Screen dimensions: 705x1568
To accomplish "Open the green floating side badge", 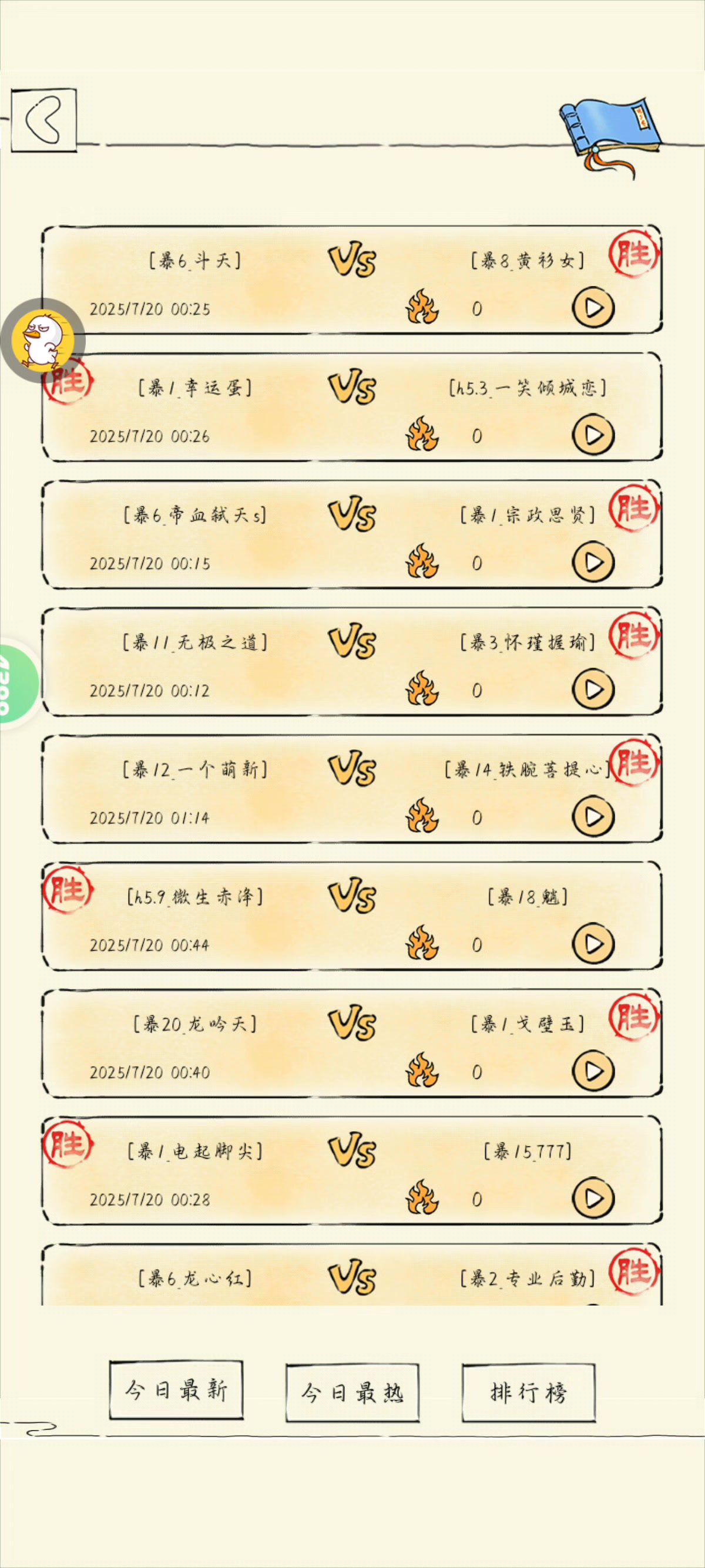I will pos(18,683).
